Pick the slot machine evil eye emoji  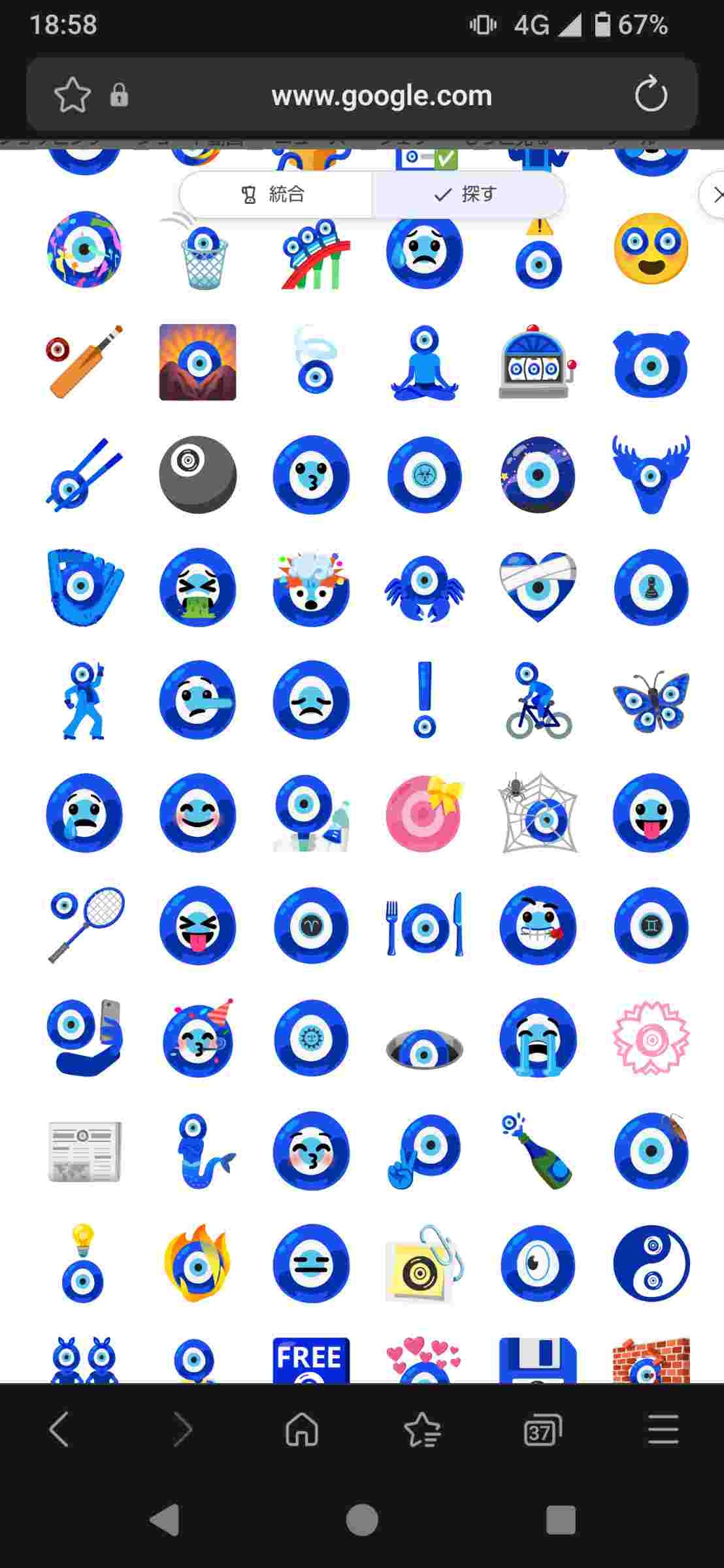[537, 362]
